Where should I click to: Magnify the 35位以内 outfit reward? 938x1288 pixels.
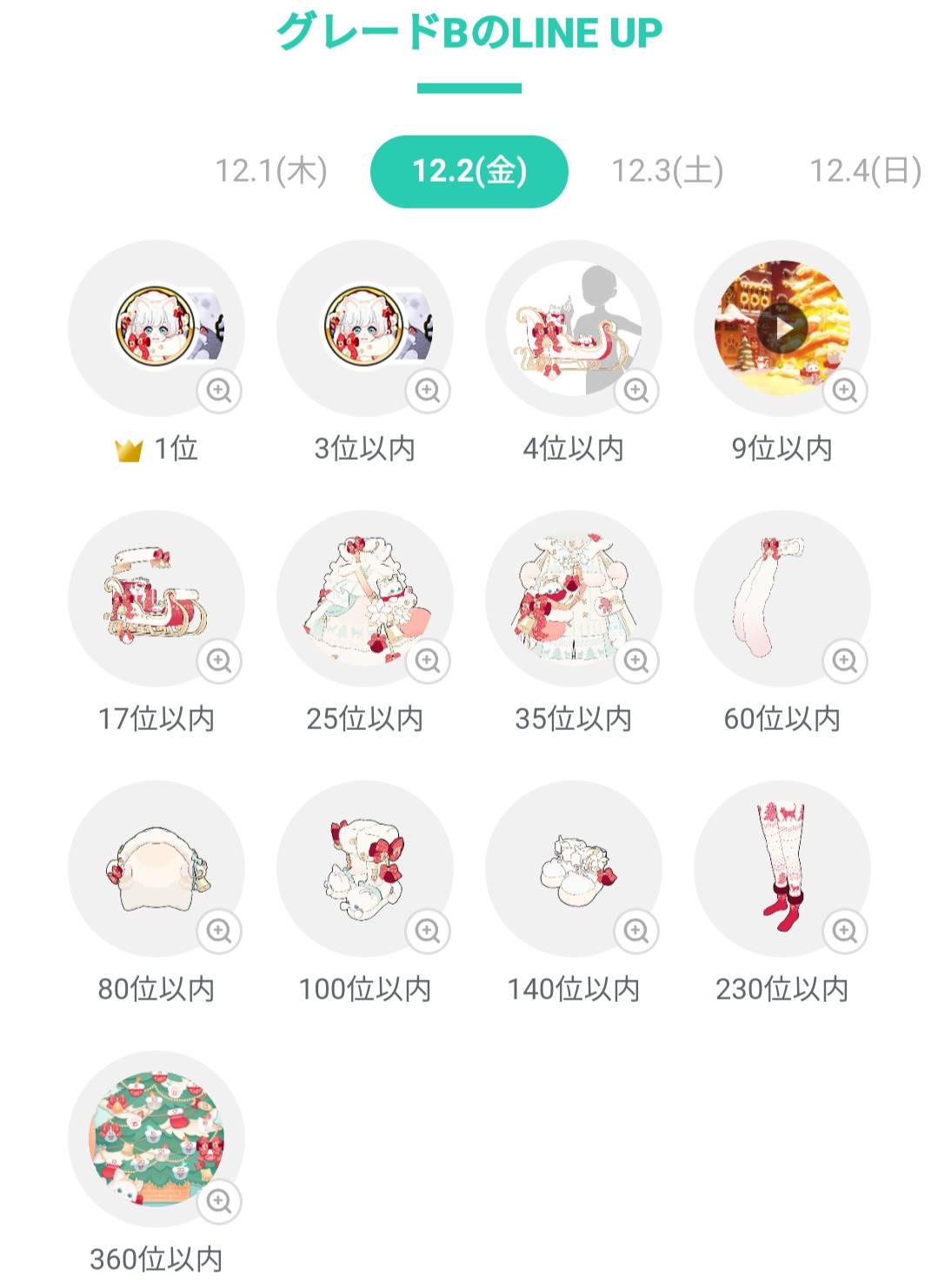636,661
